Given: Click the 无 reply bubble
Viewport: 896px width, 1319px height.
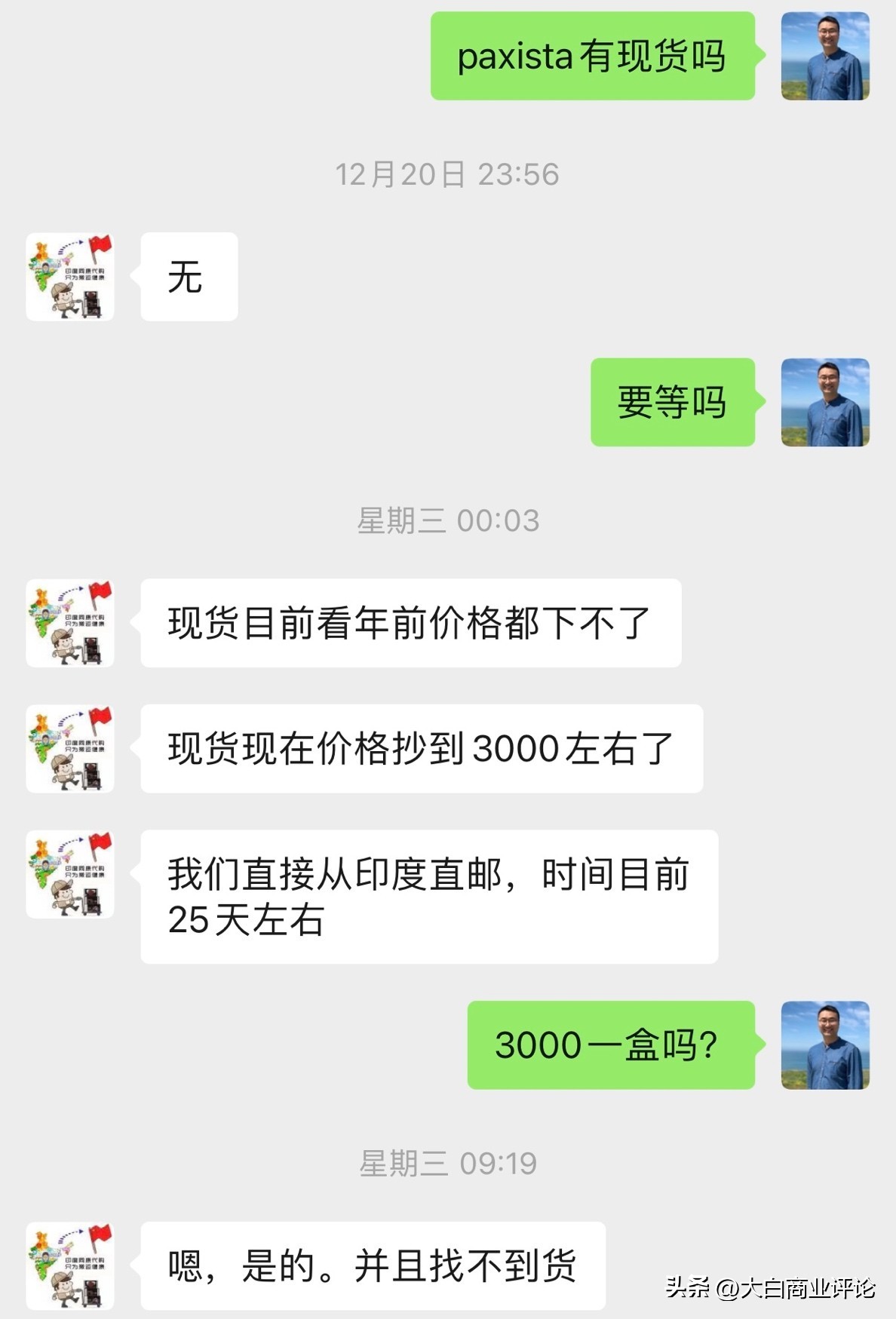Looking at the screenshot, I should pos(189,278).
